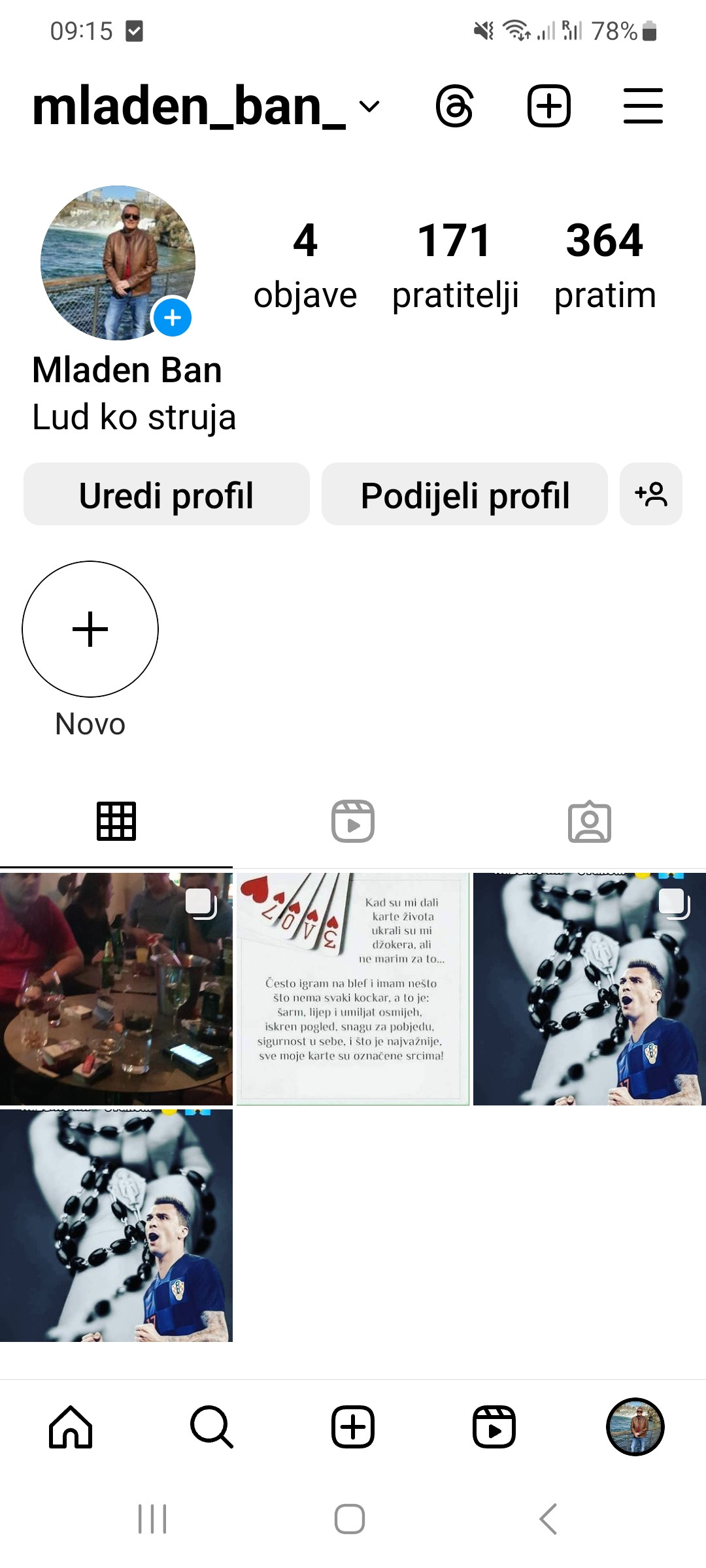Go back using the system back button
Image resolution: width=706 pixels, height=1568 pixels.
click(548, 1519)
